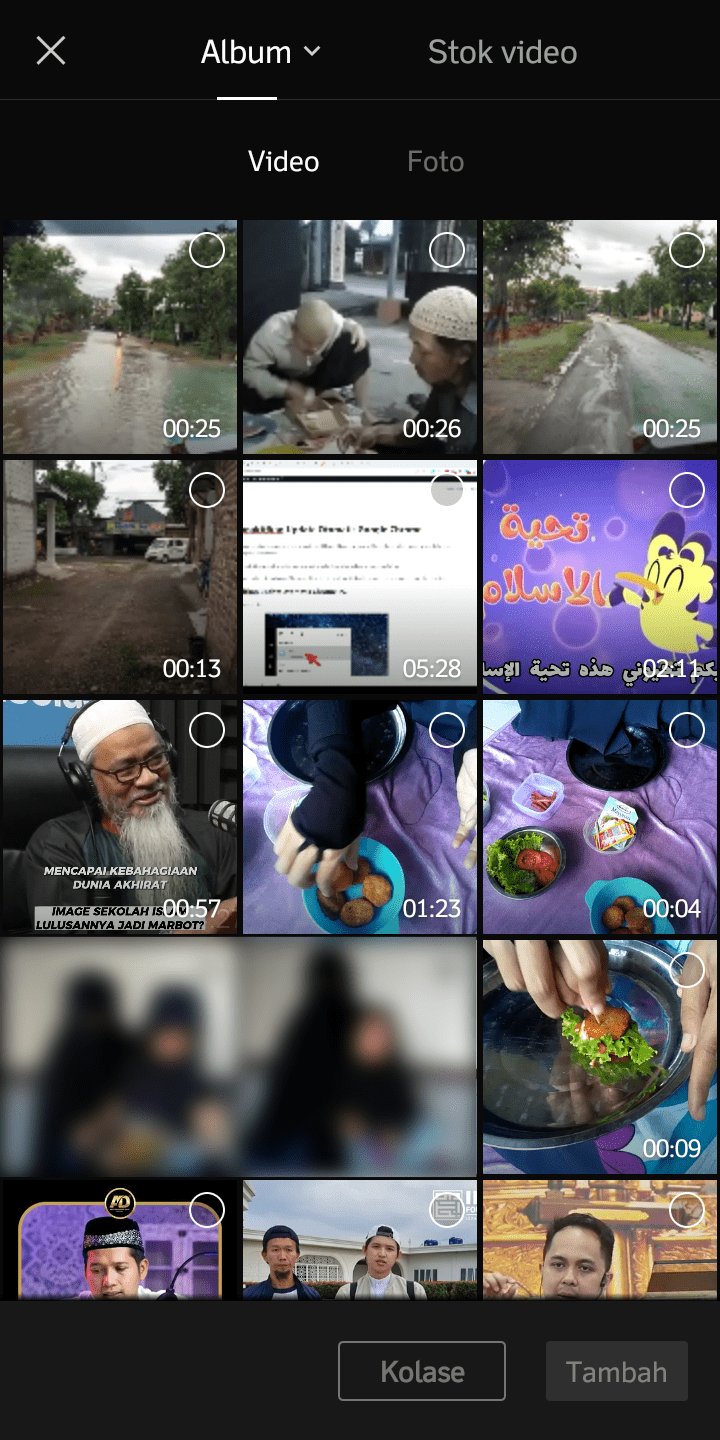720x1440 pixels.
Task: Open the 00:26 video of men eating
Action: coord(360,337)
